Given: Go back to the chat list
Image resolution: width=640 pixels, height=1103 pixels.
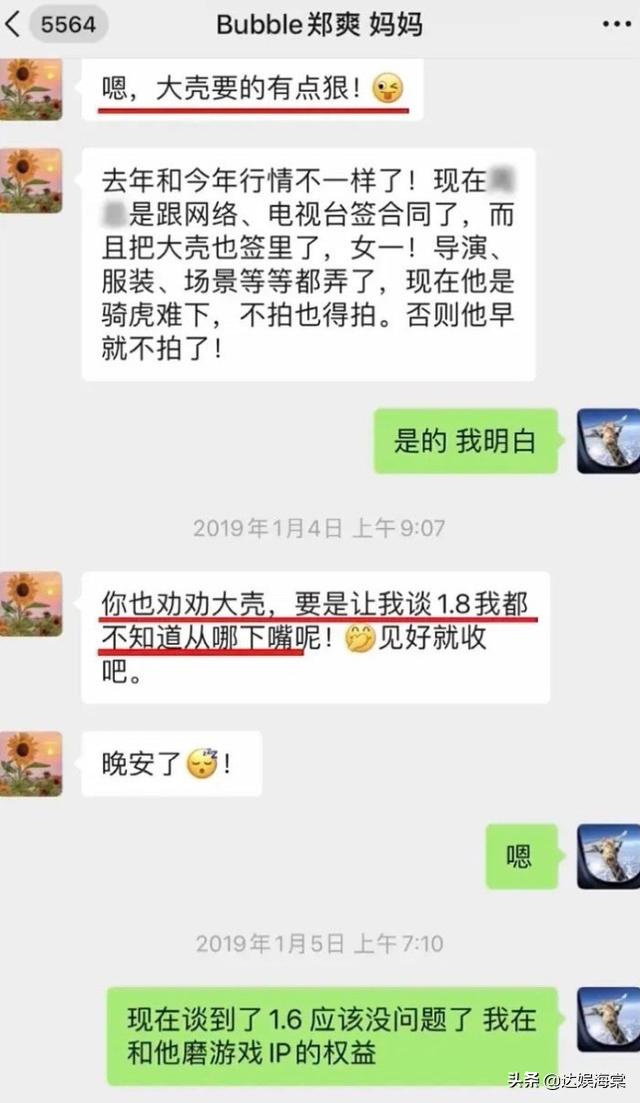Looking at the screenshot, I should point(14,24).
